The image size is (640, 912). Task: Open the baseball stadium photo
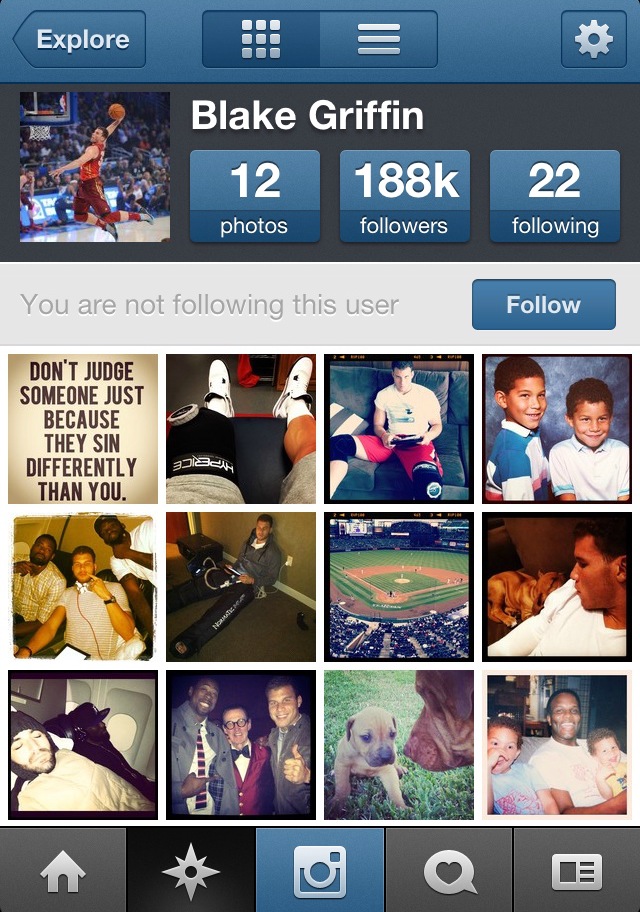398,587
